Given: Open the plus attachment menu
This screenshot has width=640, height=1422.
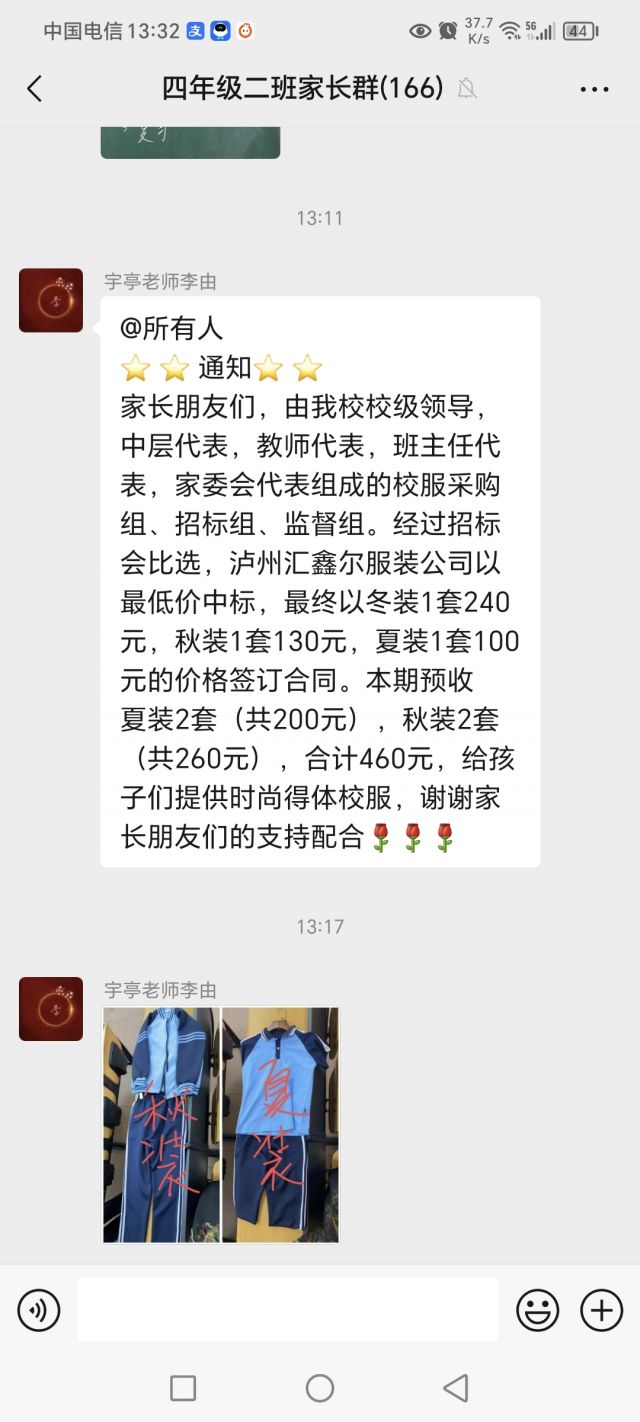Looking at the screenshot, I should point(601,1310).
